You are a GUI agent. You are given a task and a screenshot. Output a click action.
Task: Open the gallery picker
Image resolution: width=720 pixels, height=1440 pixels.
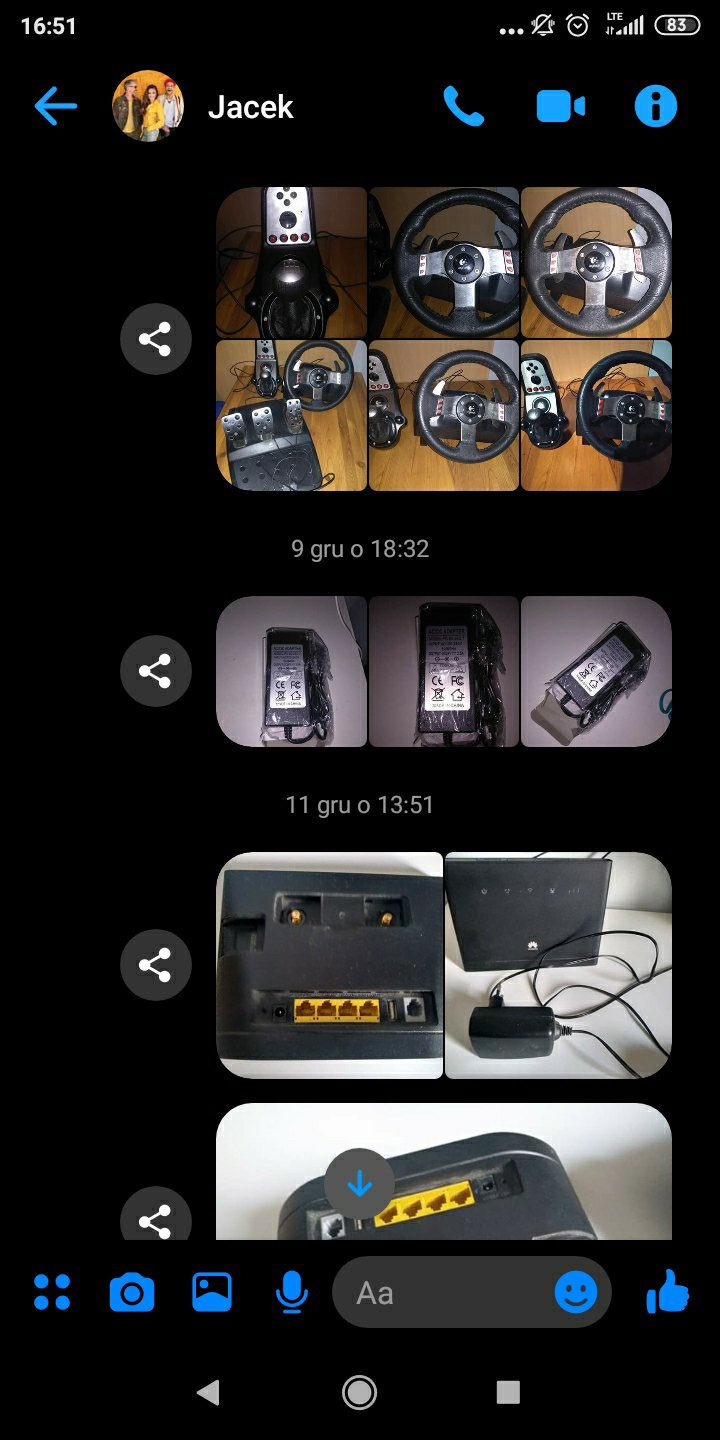click(212, 1292)
